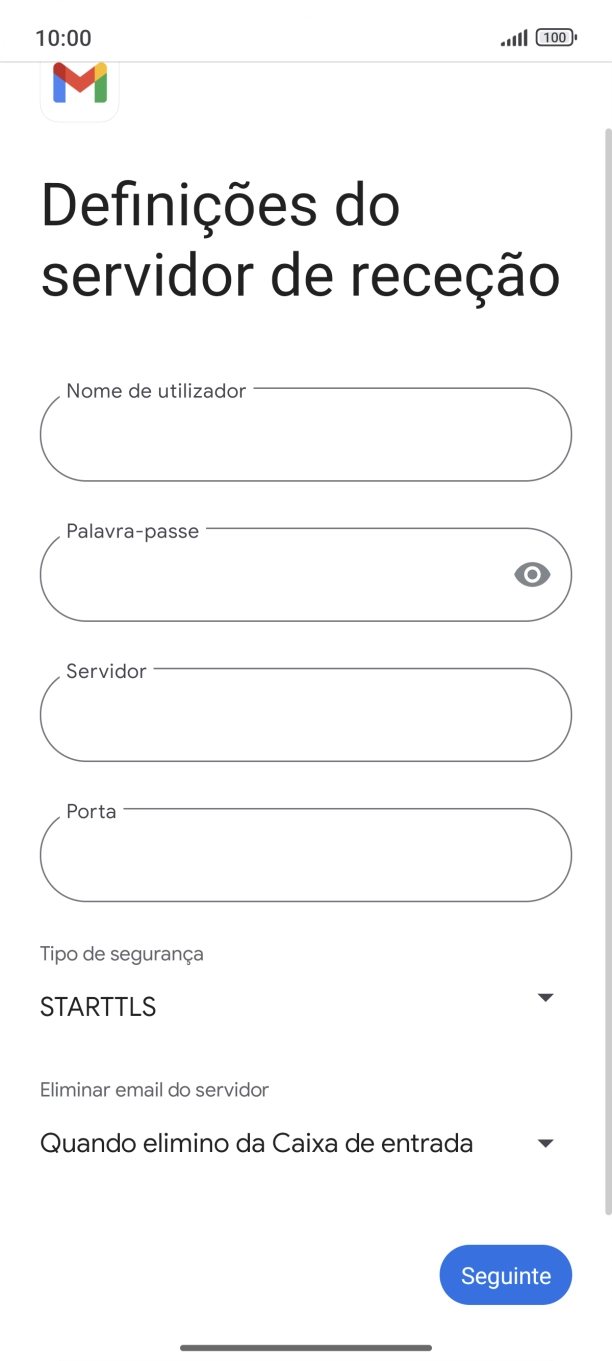Show the password with the eye icon
This screenshot has width=612, height=1361.
(532, 574)
